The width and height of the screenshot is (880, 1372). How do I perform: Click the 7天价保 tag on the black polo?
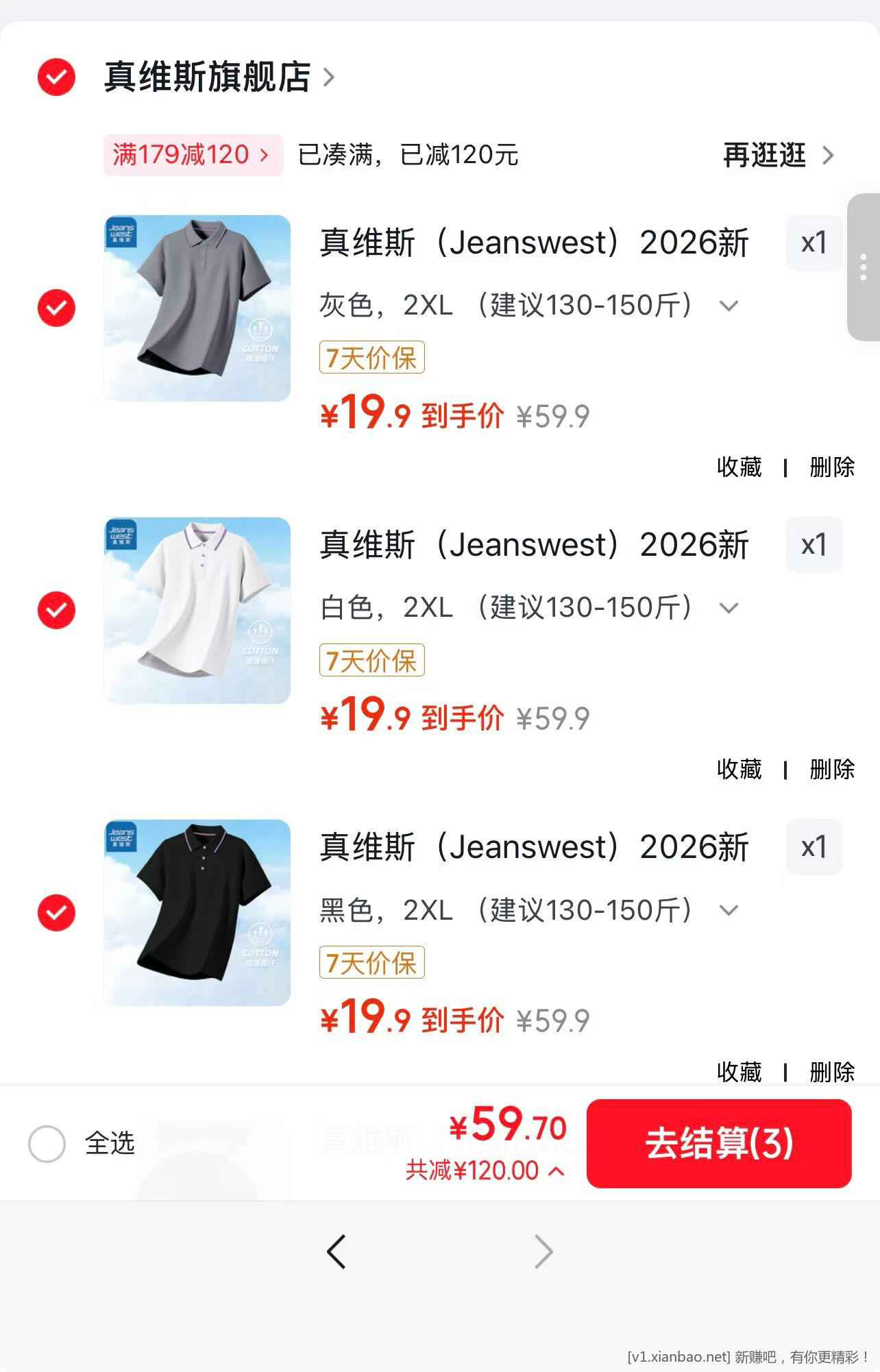point(372,961)
